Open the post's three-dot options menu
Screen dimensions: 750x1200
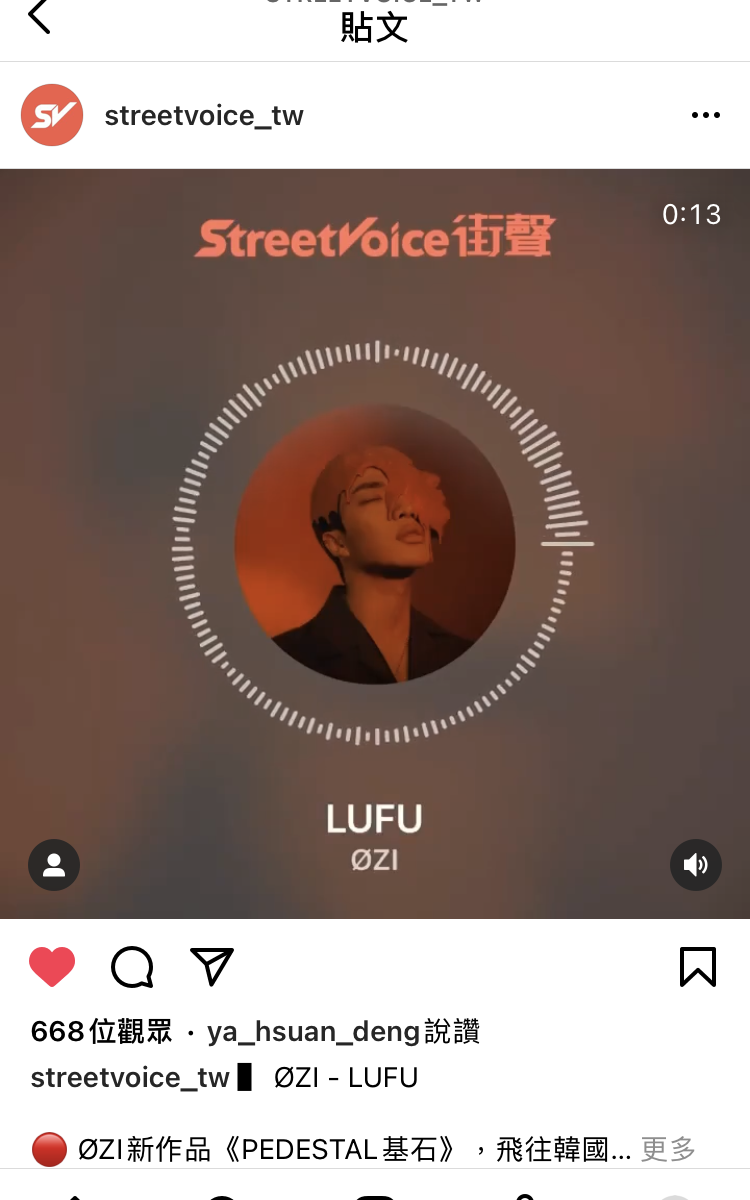click(705, 115)
